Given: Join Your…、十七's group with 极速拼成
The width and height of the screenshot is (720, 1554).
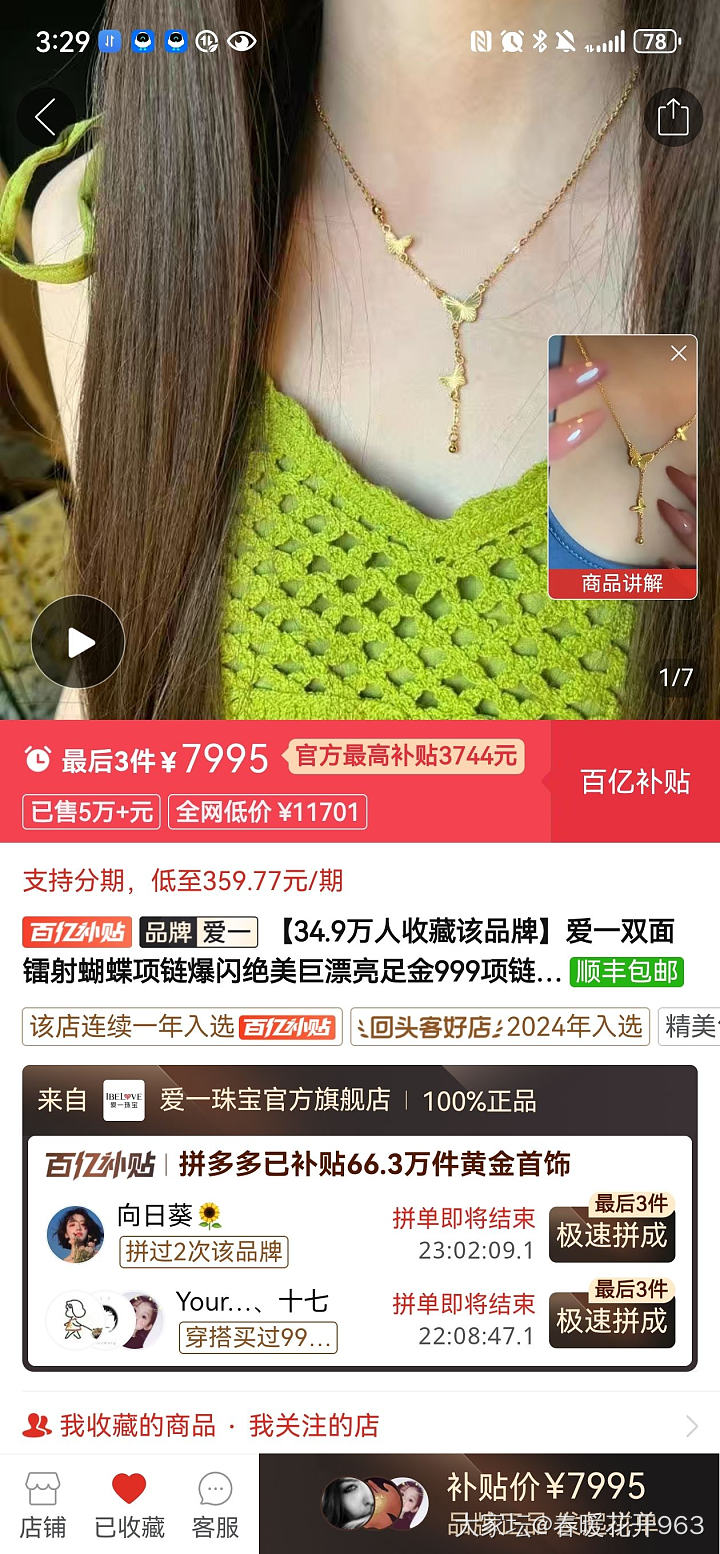Looking at the screenshot, I should click(x=611, y=1318).
